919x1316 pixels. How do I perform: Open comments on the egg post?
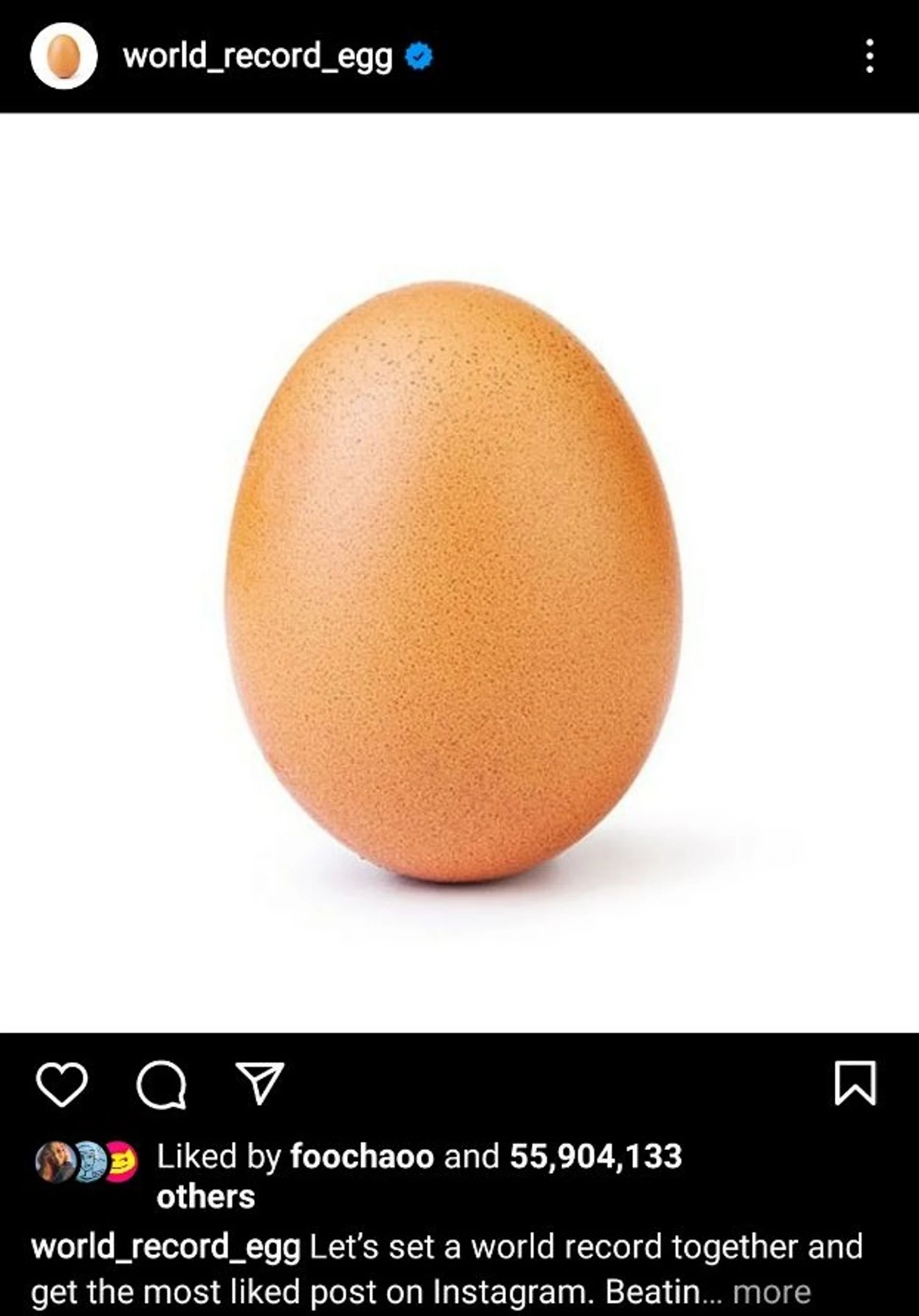(161, 1084)
